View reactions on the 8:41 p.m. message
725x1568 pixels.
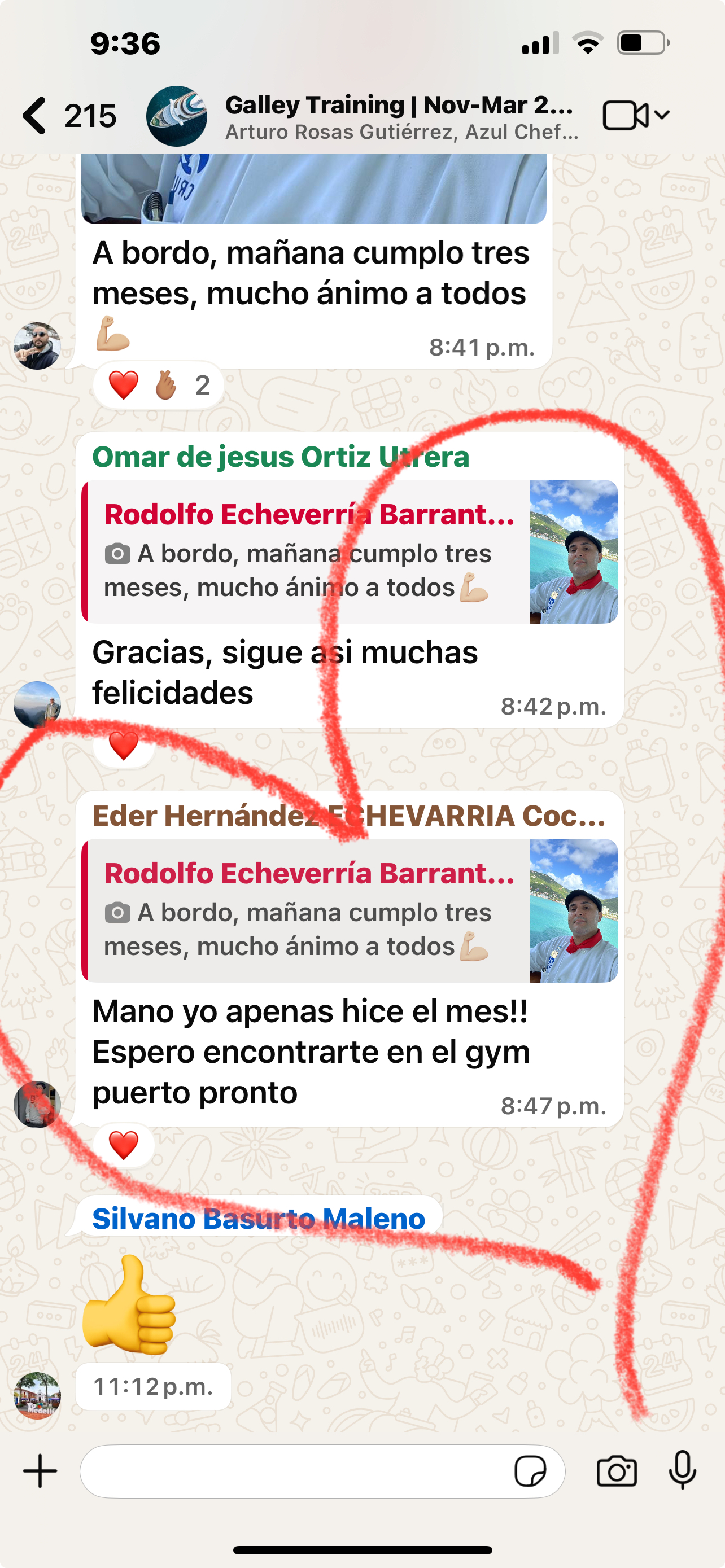(158, 386)
